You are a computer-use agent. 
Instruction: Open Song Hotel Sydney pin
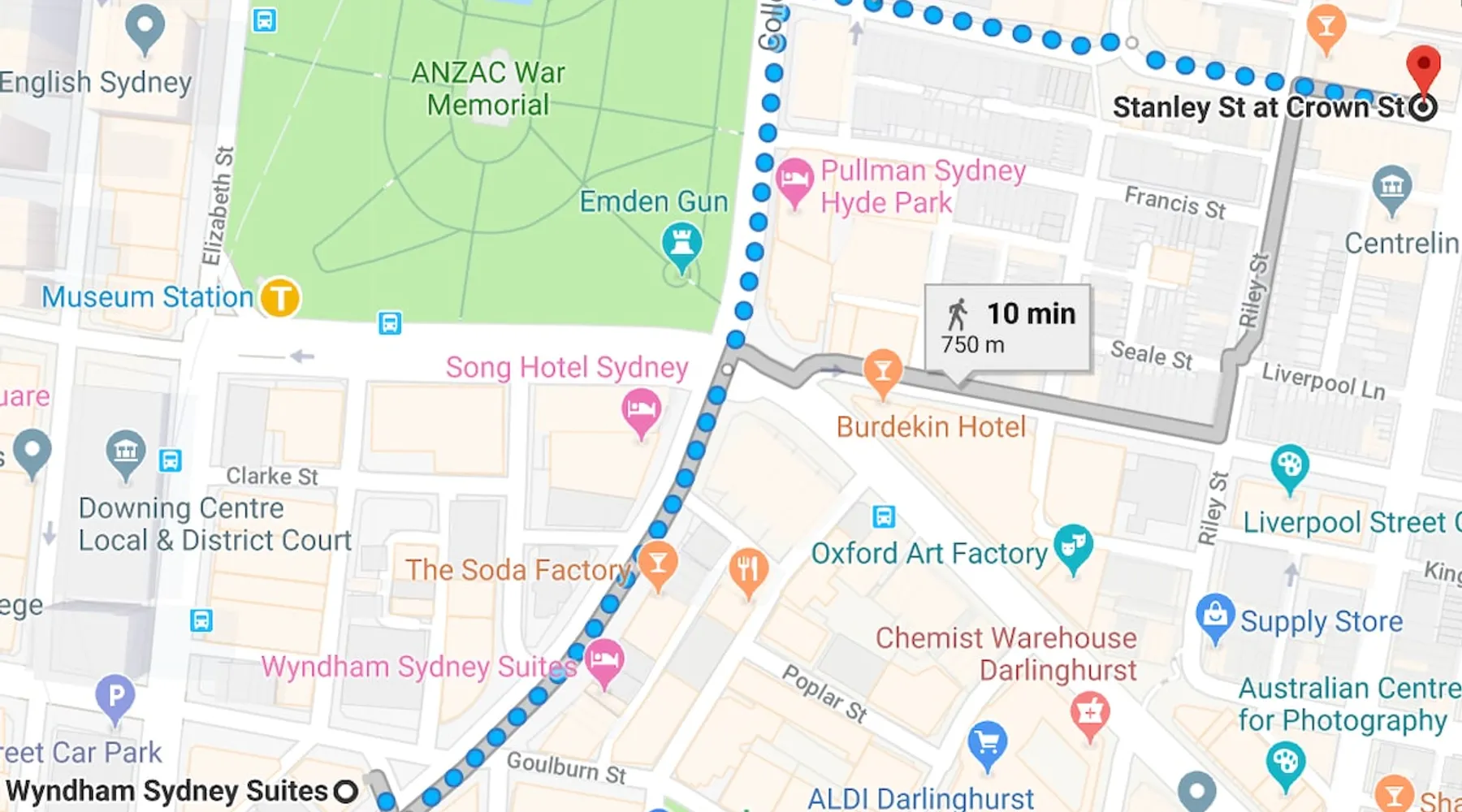point(641,410)
